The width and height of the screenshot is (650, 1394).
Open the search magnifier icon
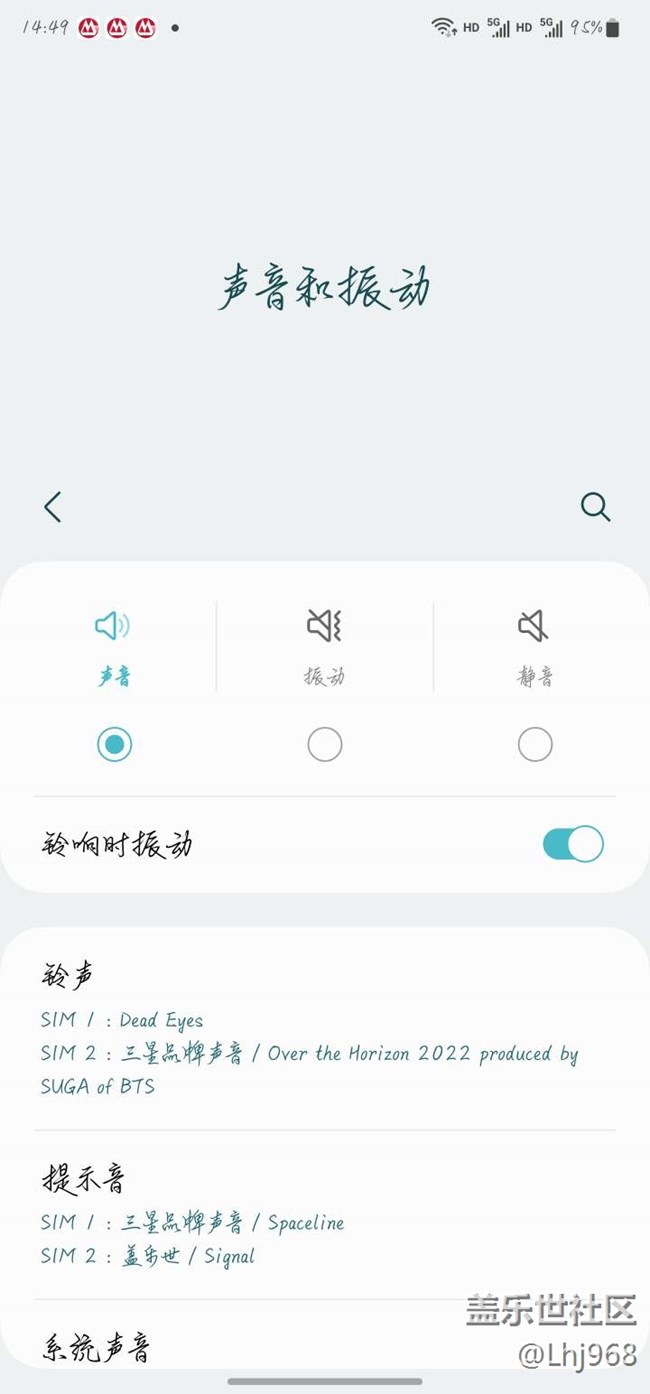tap(595, 507)
